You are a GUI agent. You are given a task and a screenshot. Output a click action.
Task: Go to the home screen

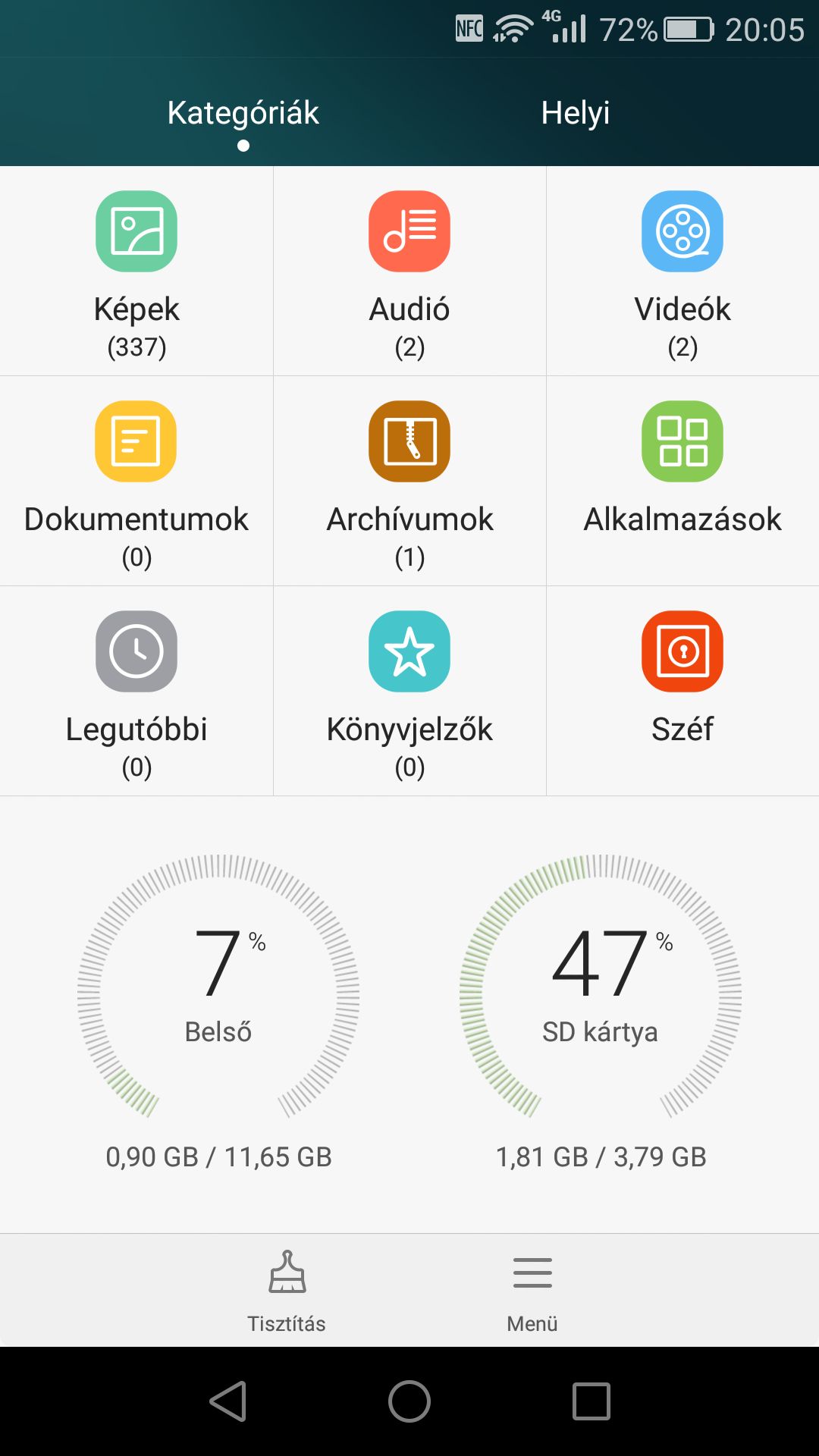[409, 1401]
